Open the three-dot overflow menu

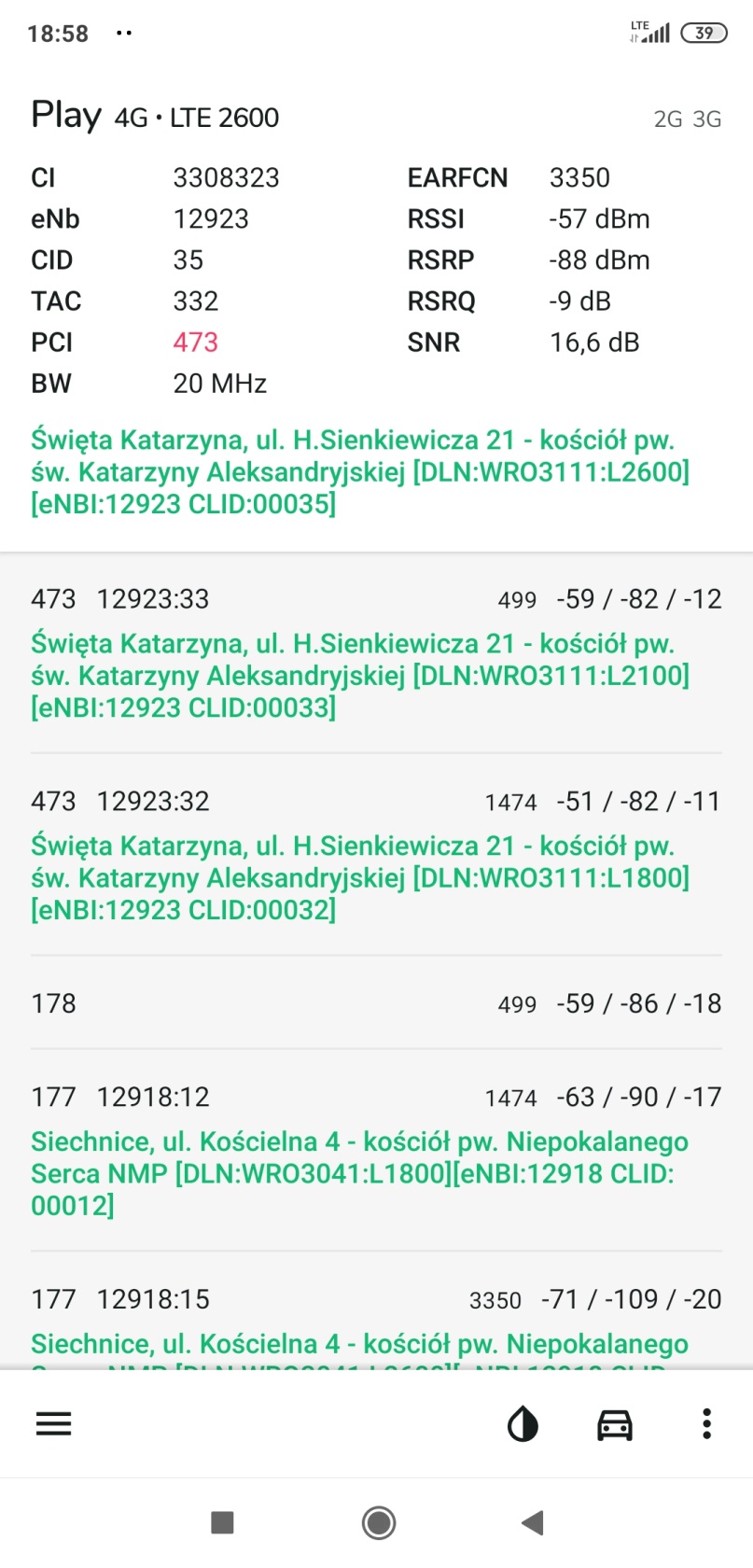click(706, 1423)
